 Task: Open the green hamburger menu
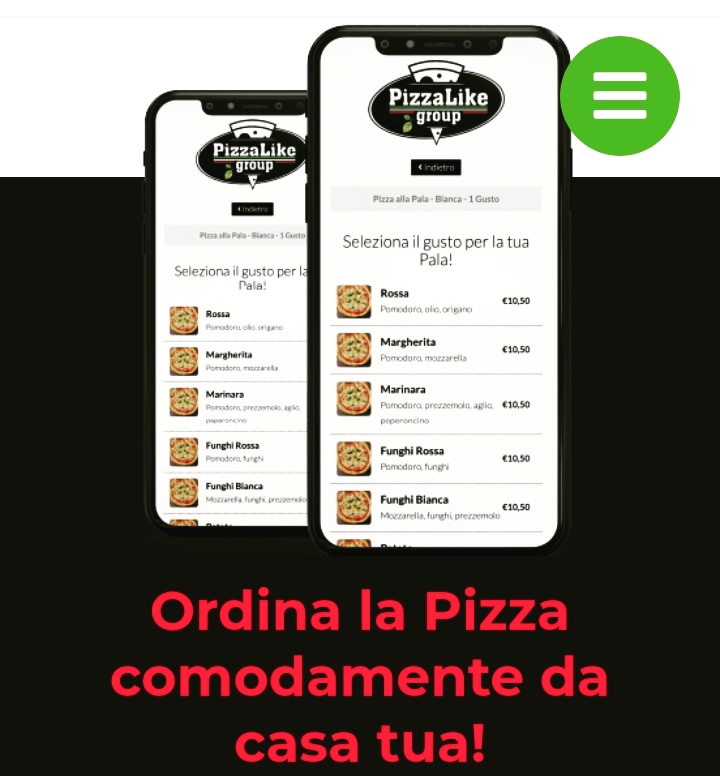(620, 96)
